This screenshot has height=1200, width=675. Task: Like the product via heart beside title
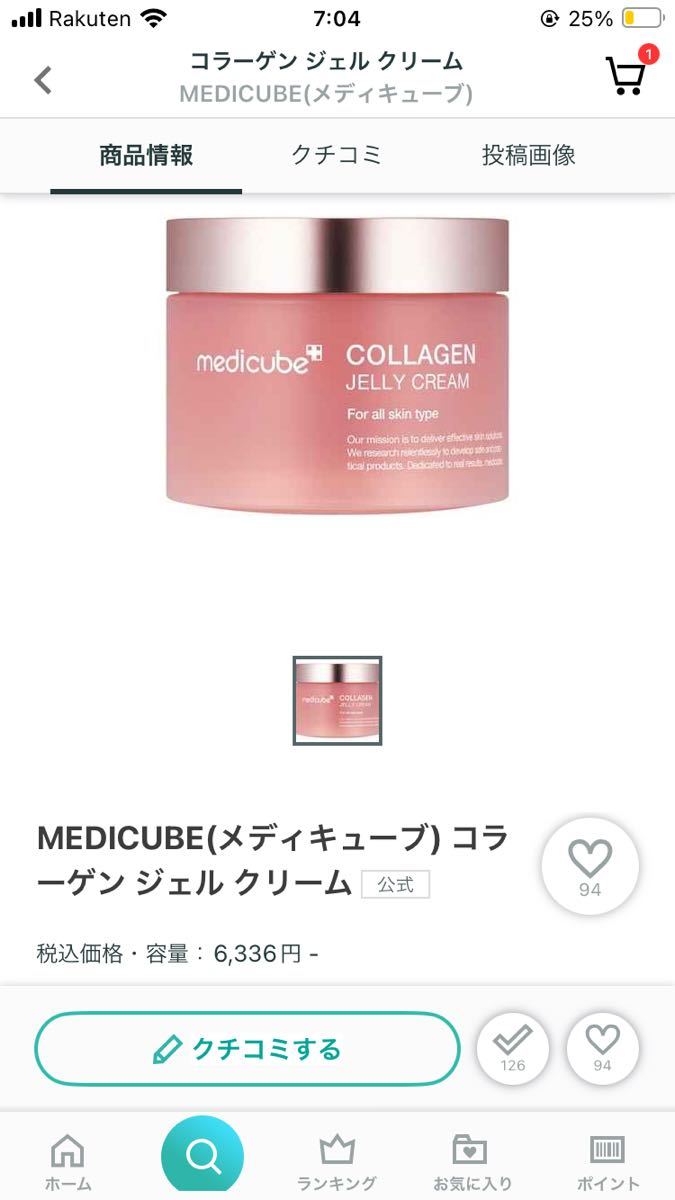(x=590, y=866)
